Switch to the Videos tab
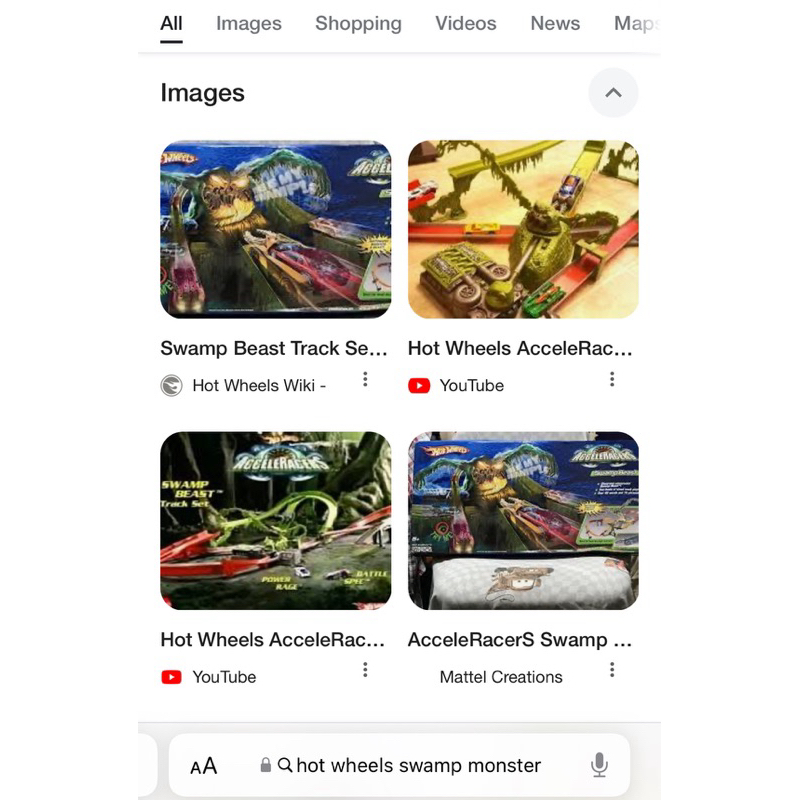This screenshot has width=800, height=800. 465,23
